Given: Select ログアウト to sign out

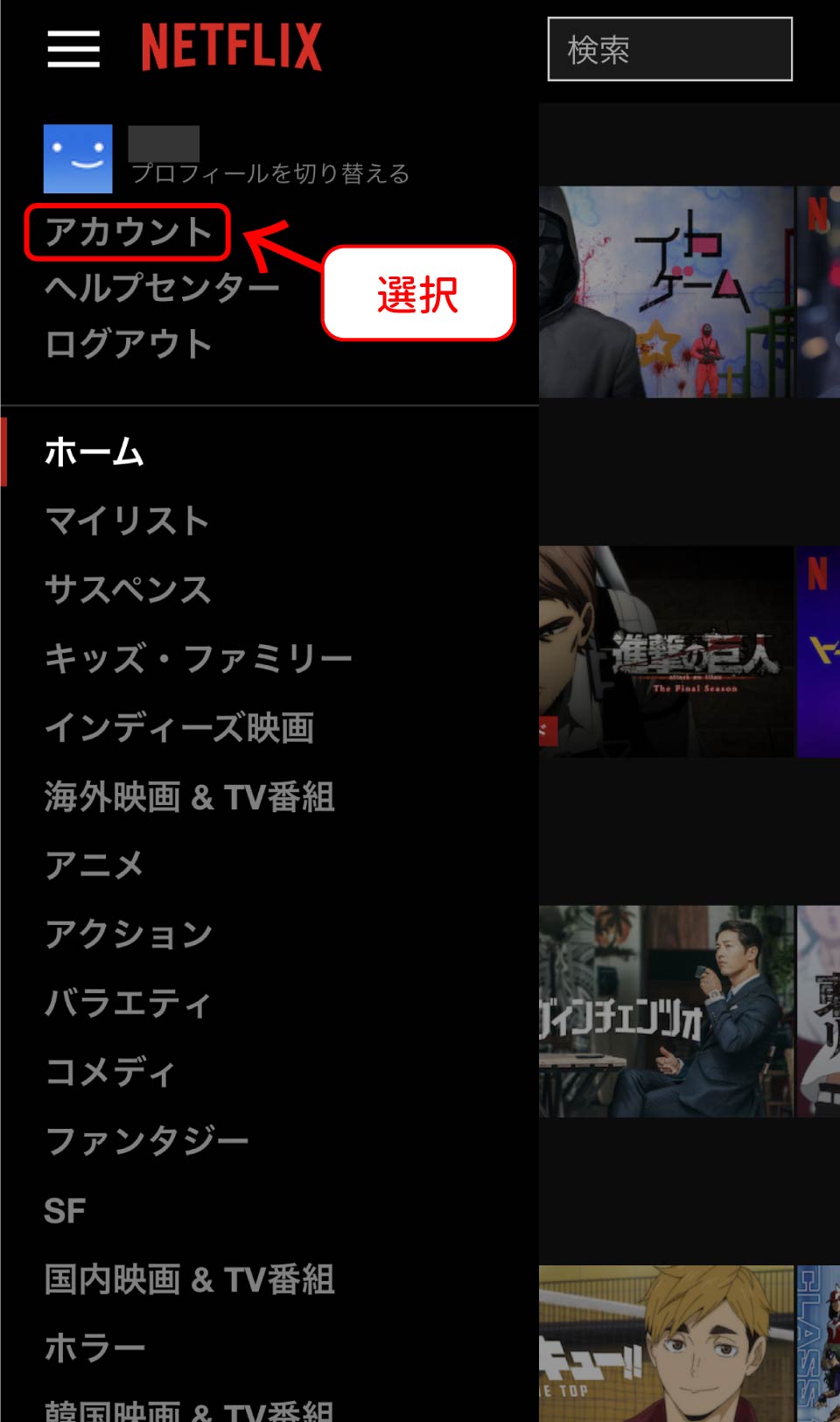Looking at the screenshot, I should [x=128, y=344].
